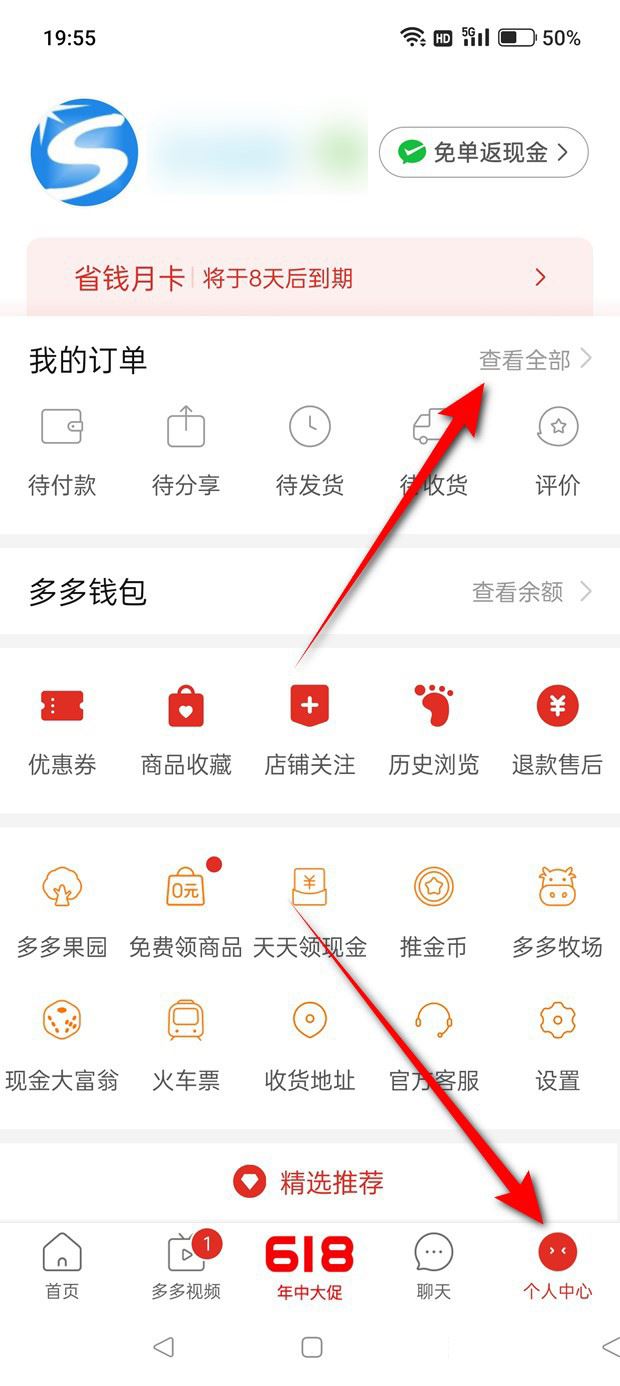Tap the 免单返现金 button
This screenshot has width=620, height=1386.
coord(483,152)
